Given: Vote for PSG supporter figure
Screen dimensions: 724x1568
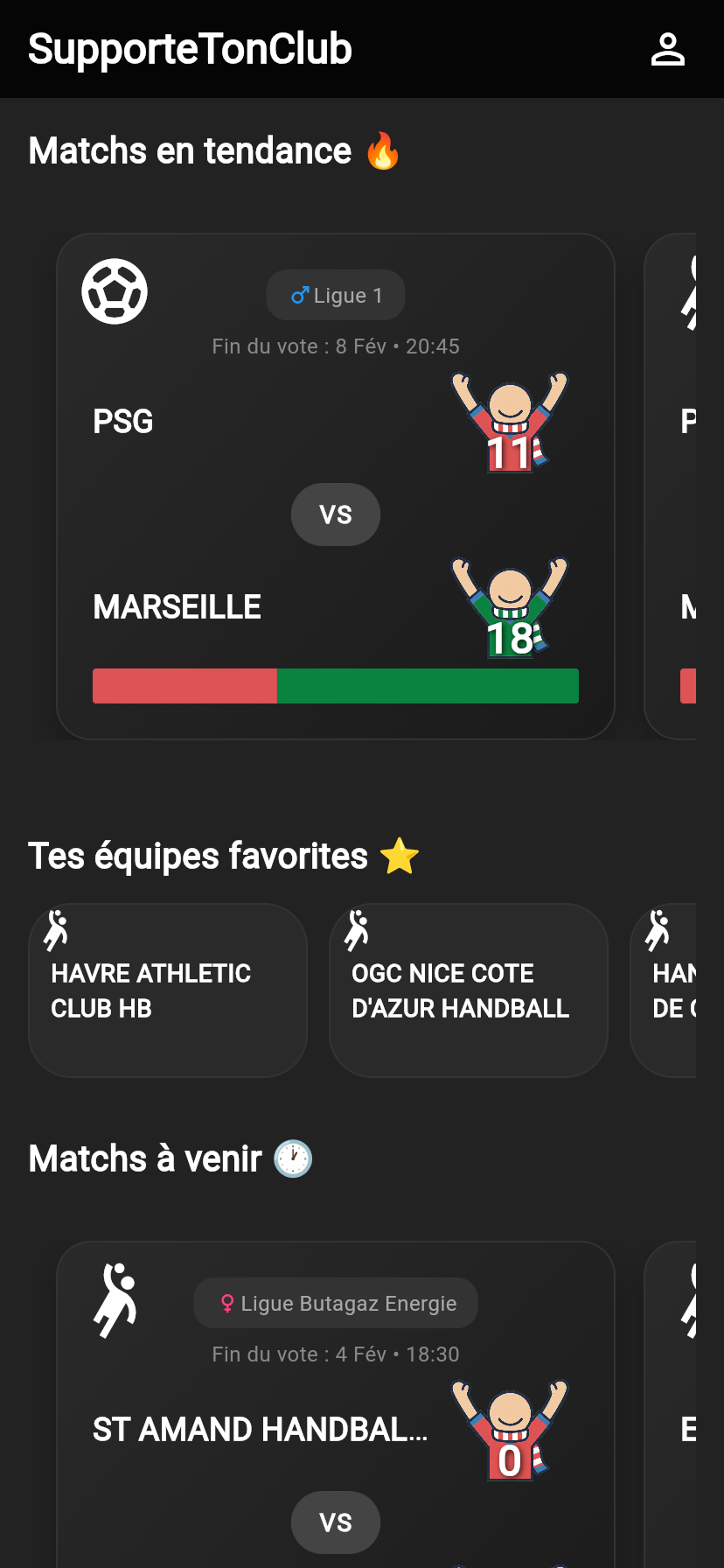Looking at the screenshot, I should [510, 423].
